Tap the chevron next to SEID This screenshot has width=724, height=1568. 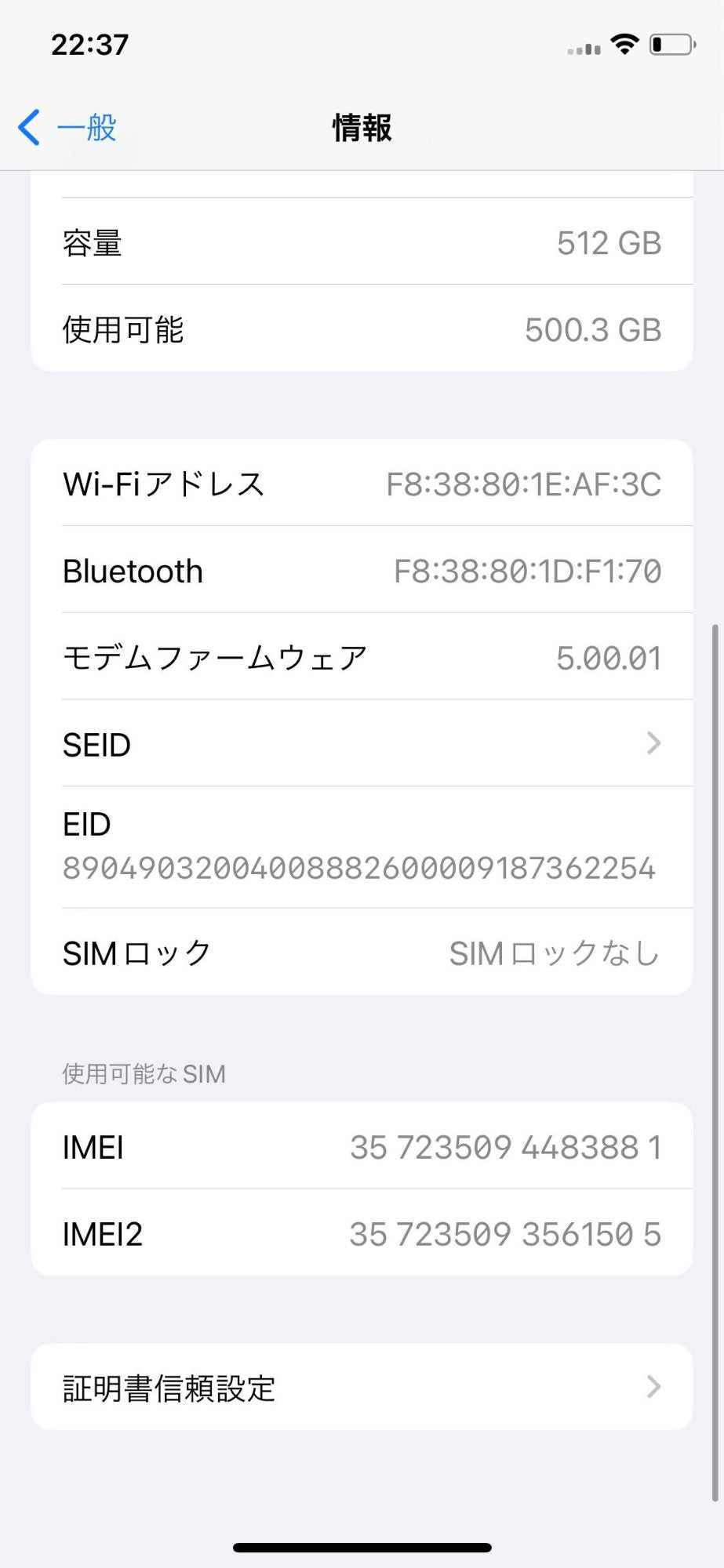653,743
